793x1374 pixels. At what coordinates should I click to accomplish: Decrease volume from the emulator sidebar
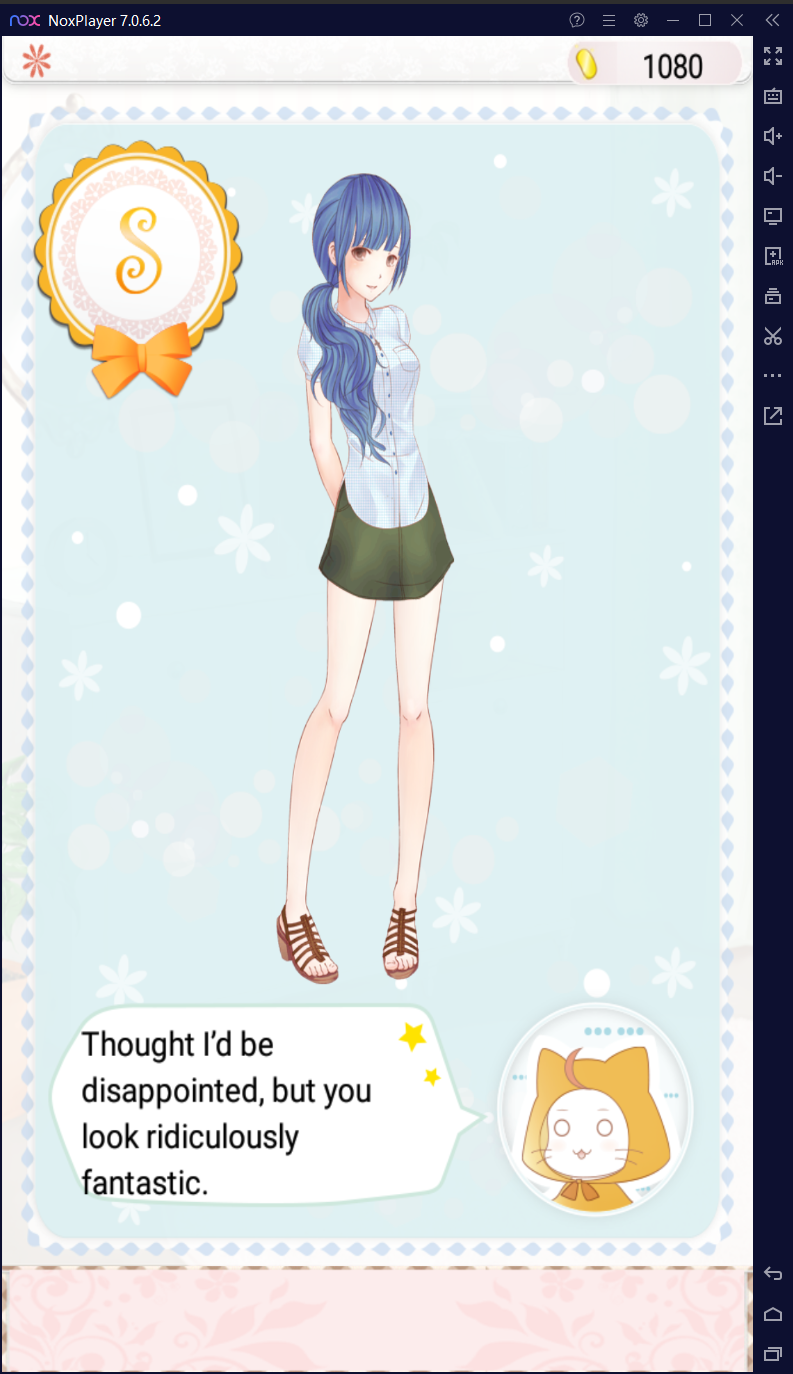click(772, 176)
